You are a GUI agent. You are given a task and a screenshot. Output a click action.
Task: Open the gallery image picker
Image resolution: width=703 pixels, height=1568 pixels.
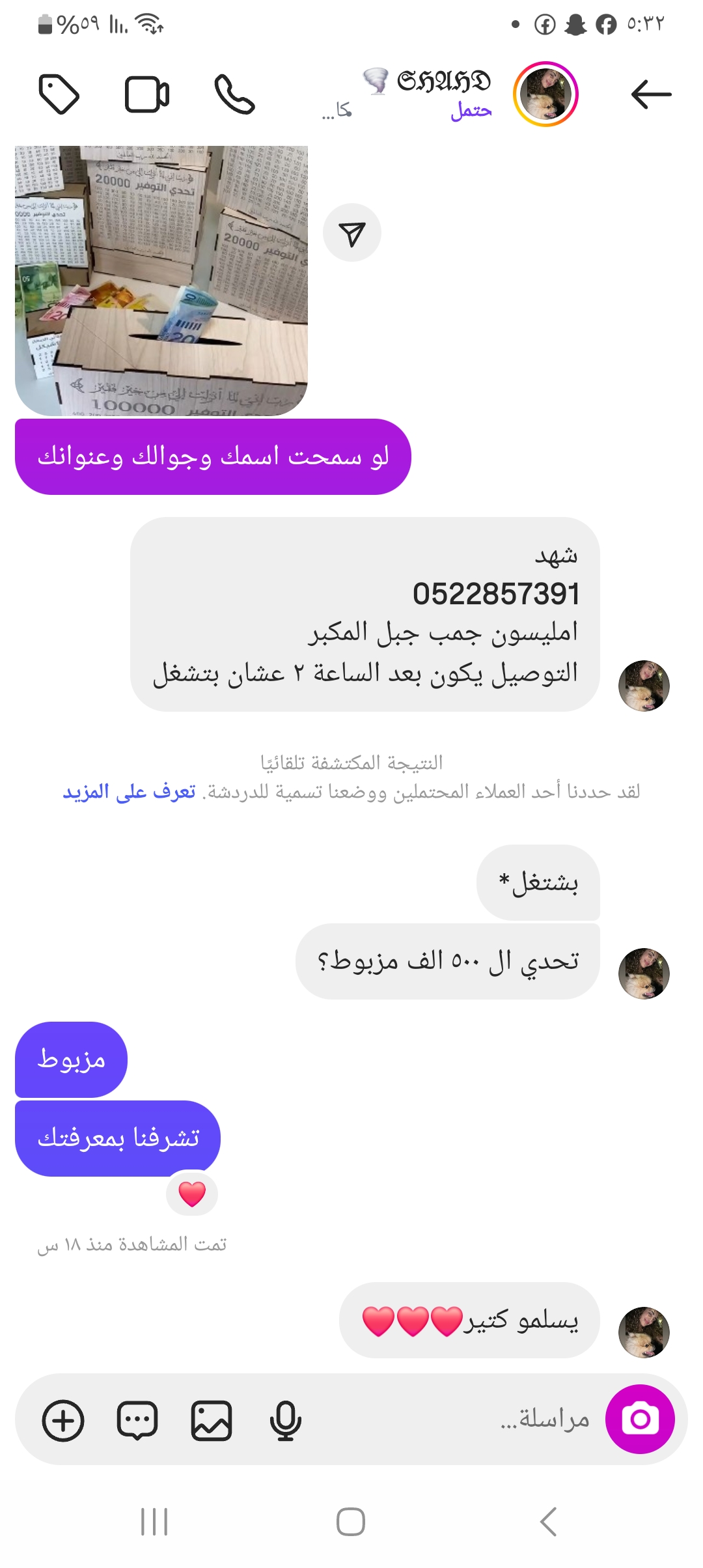pyautogui.click(x=212, y=1420)
